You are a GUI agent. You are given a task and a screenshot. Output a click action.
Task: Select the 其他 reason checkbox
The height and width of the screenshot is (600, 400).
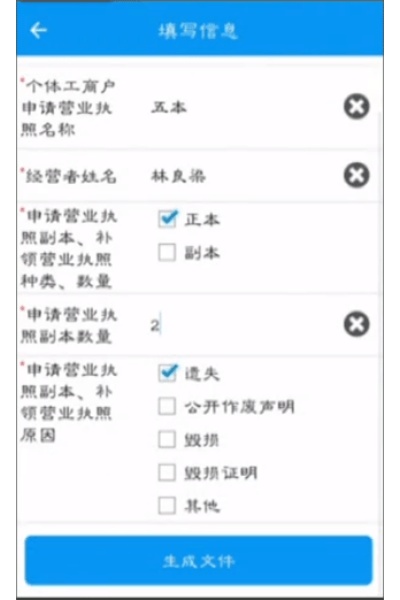point(167,506)
